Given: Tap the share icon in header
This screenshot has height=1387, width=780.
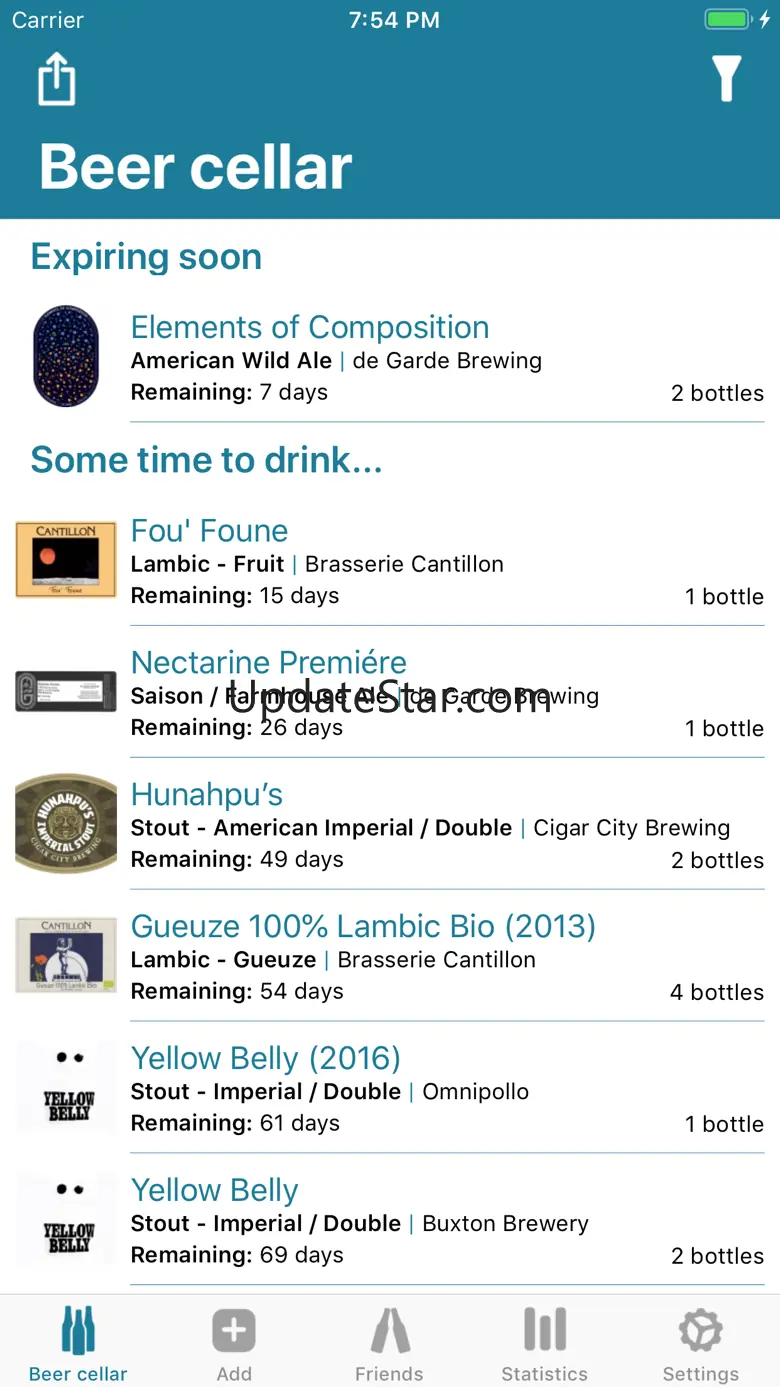Looking at the screenshot, I should pyautogui.click(x=57, y=79).
